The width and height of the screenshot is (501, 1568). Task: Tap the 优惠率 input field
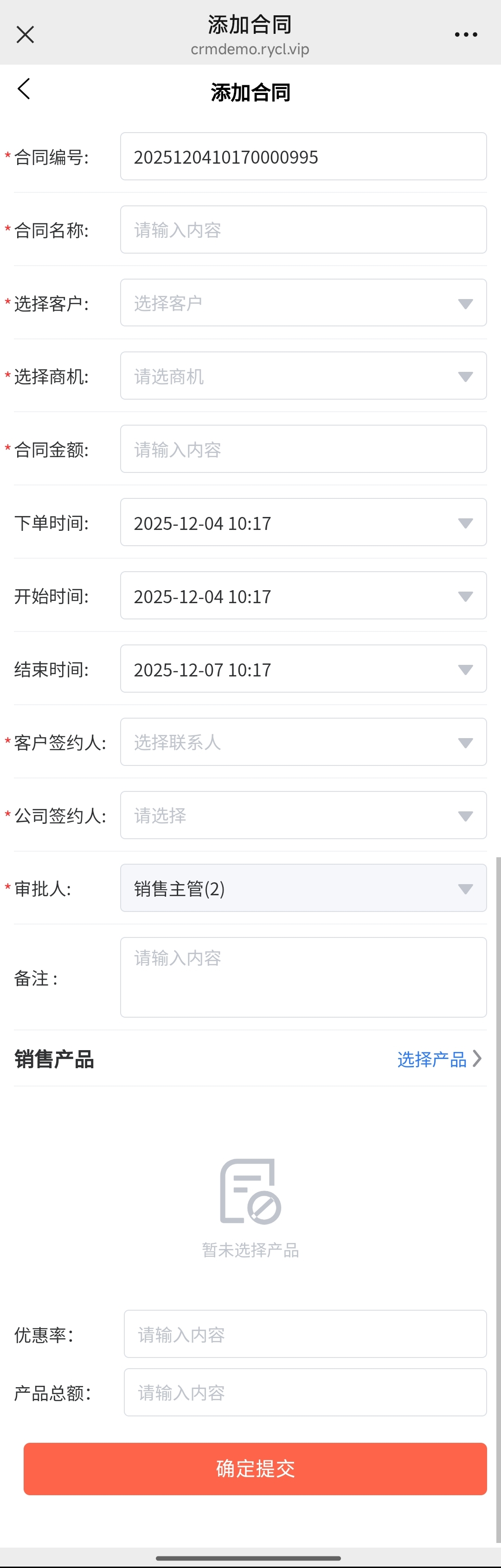(305, 1334)
